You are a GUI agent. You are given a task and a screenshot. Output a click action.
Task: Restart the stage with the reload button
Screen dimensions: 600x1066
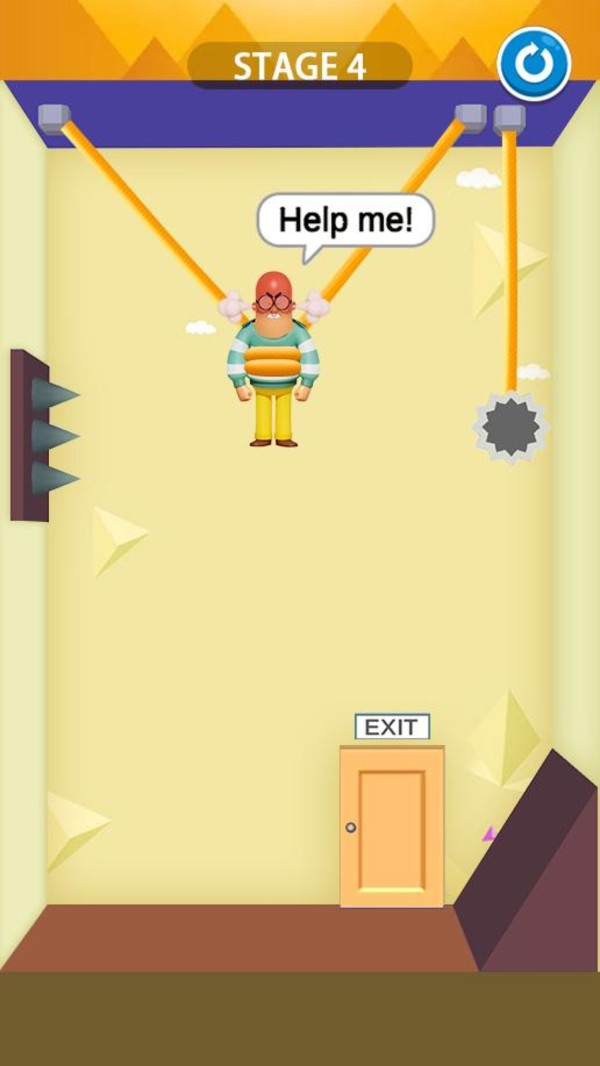click(x=534, y=64)
